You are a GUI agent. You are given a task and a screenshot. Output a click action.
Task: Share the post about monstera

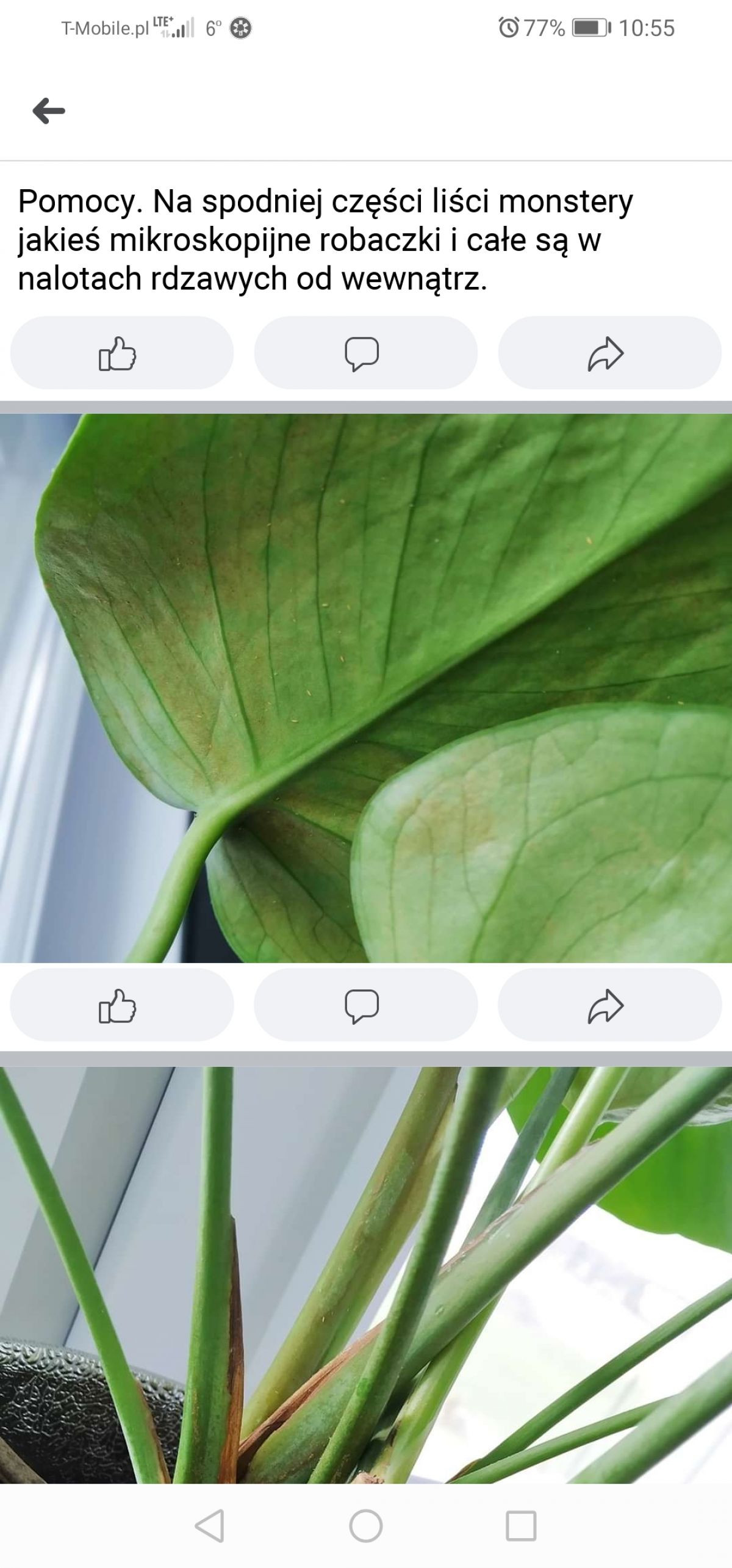609,353
